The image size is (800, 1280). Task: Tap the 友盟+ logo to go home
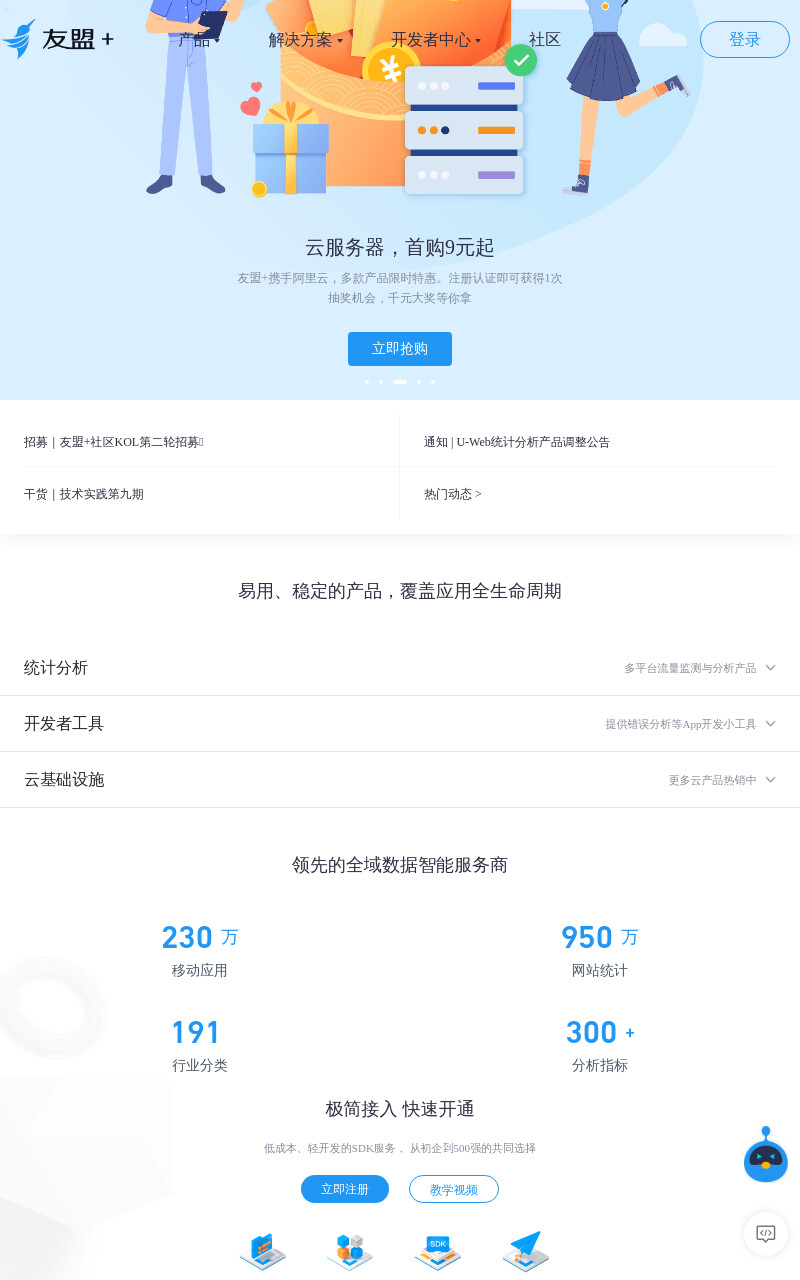click(58, 40)
